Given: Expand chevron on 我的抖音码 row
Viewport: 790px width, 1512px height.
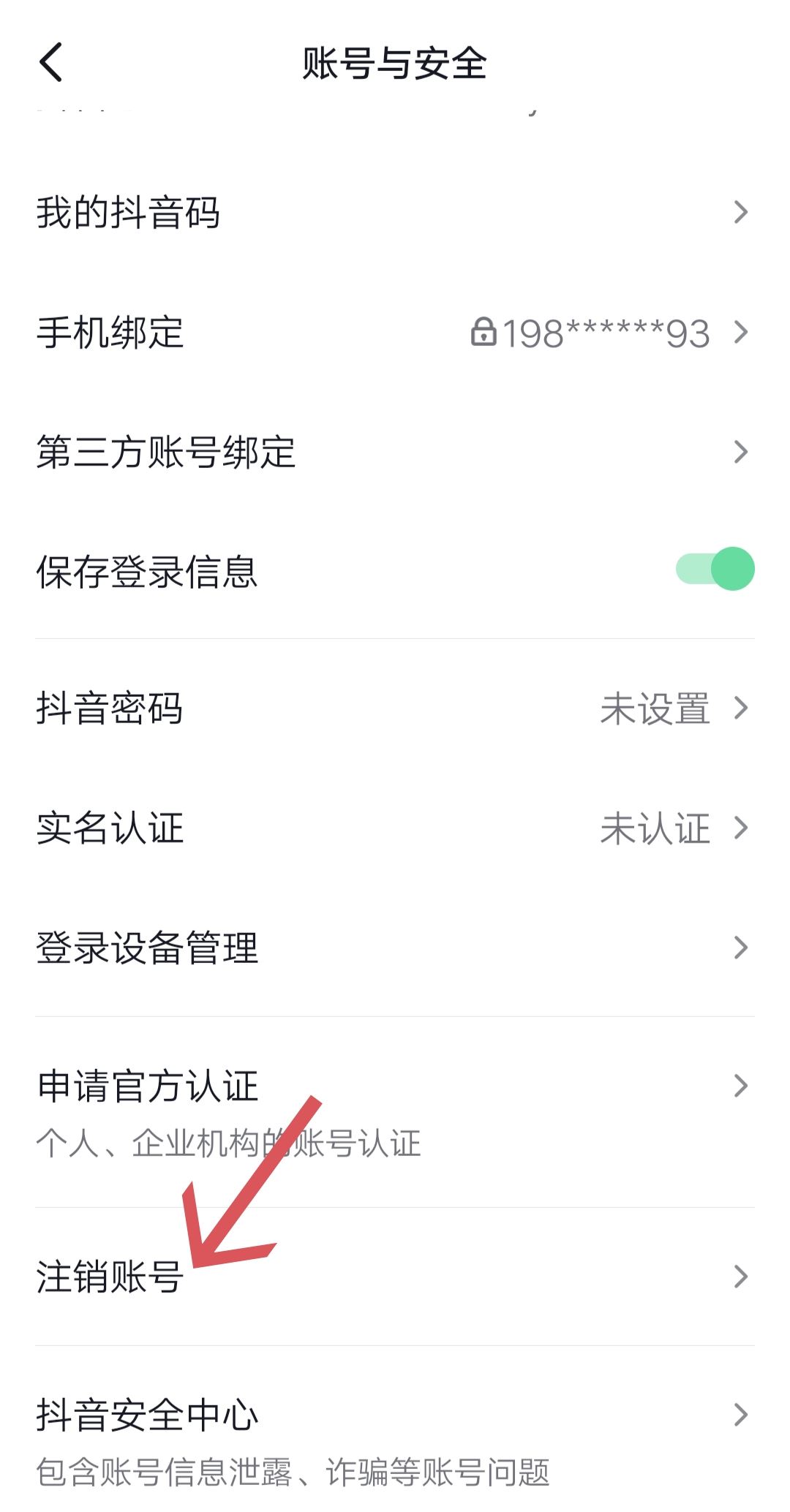Looking at the screenshot, I should click(x=742, y=212).
